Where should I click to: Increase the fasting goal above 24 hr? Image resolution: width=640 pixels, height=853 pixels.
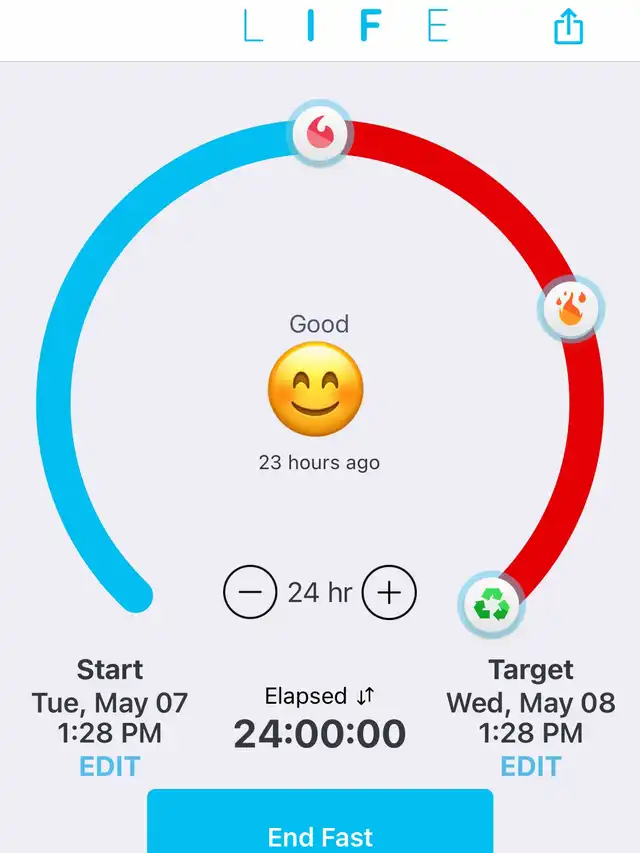pos(388,592)
